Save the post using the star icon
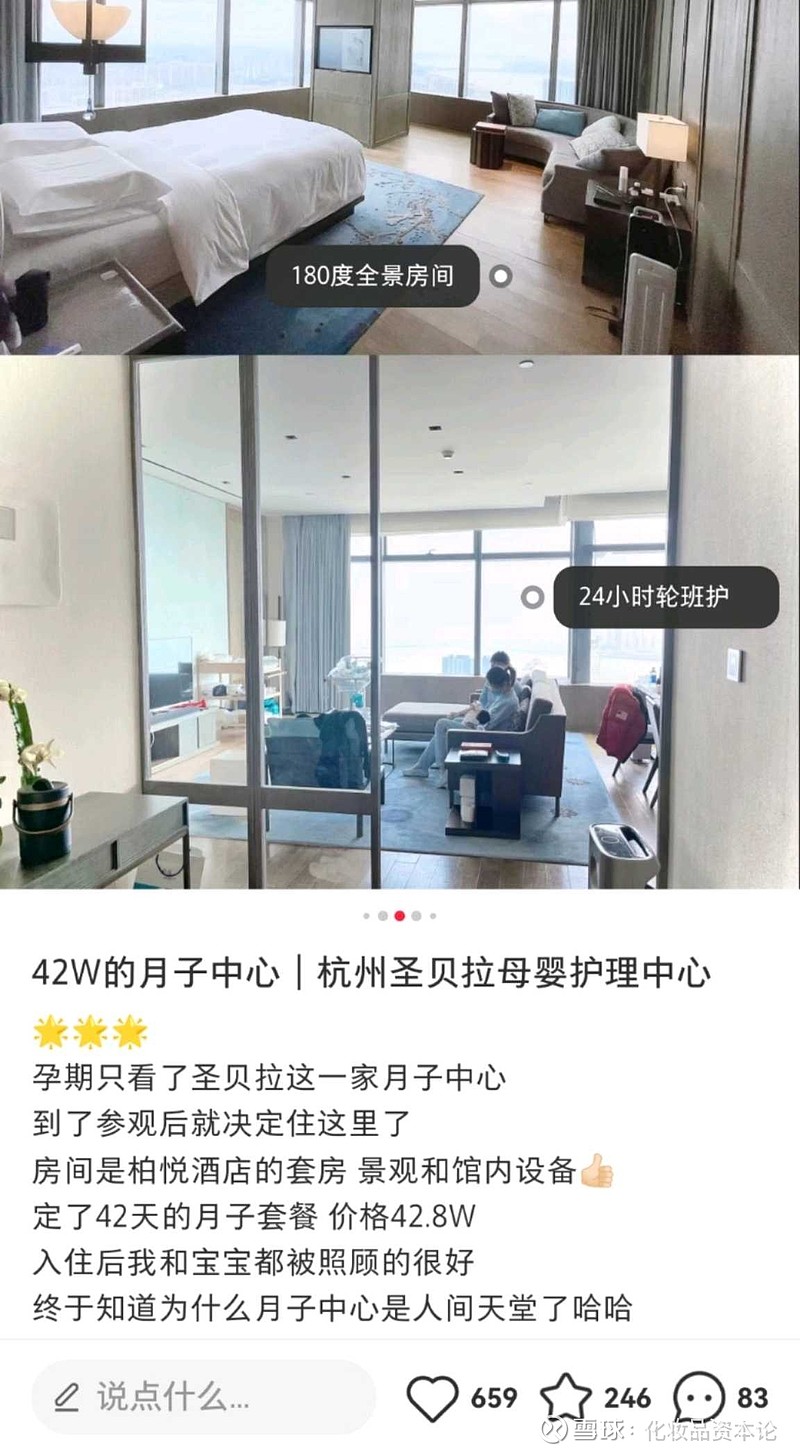Screen dimensions: 800x1455 (x=566, y=1397)
